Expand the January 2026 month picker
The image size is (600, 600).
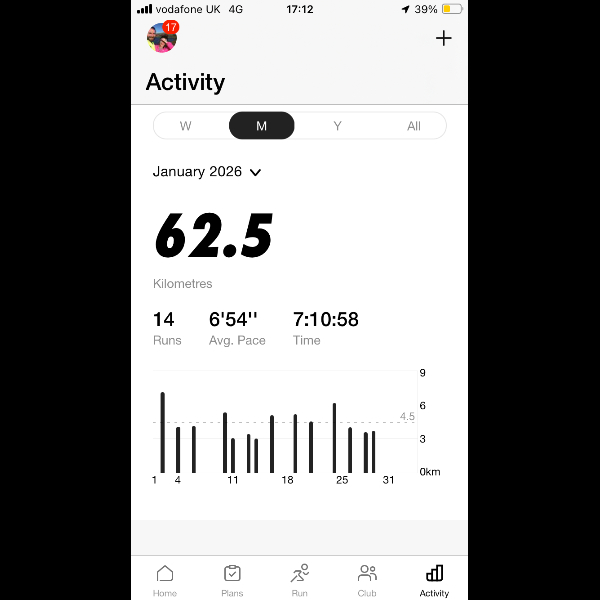[x=207, y=172]
